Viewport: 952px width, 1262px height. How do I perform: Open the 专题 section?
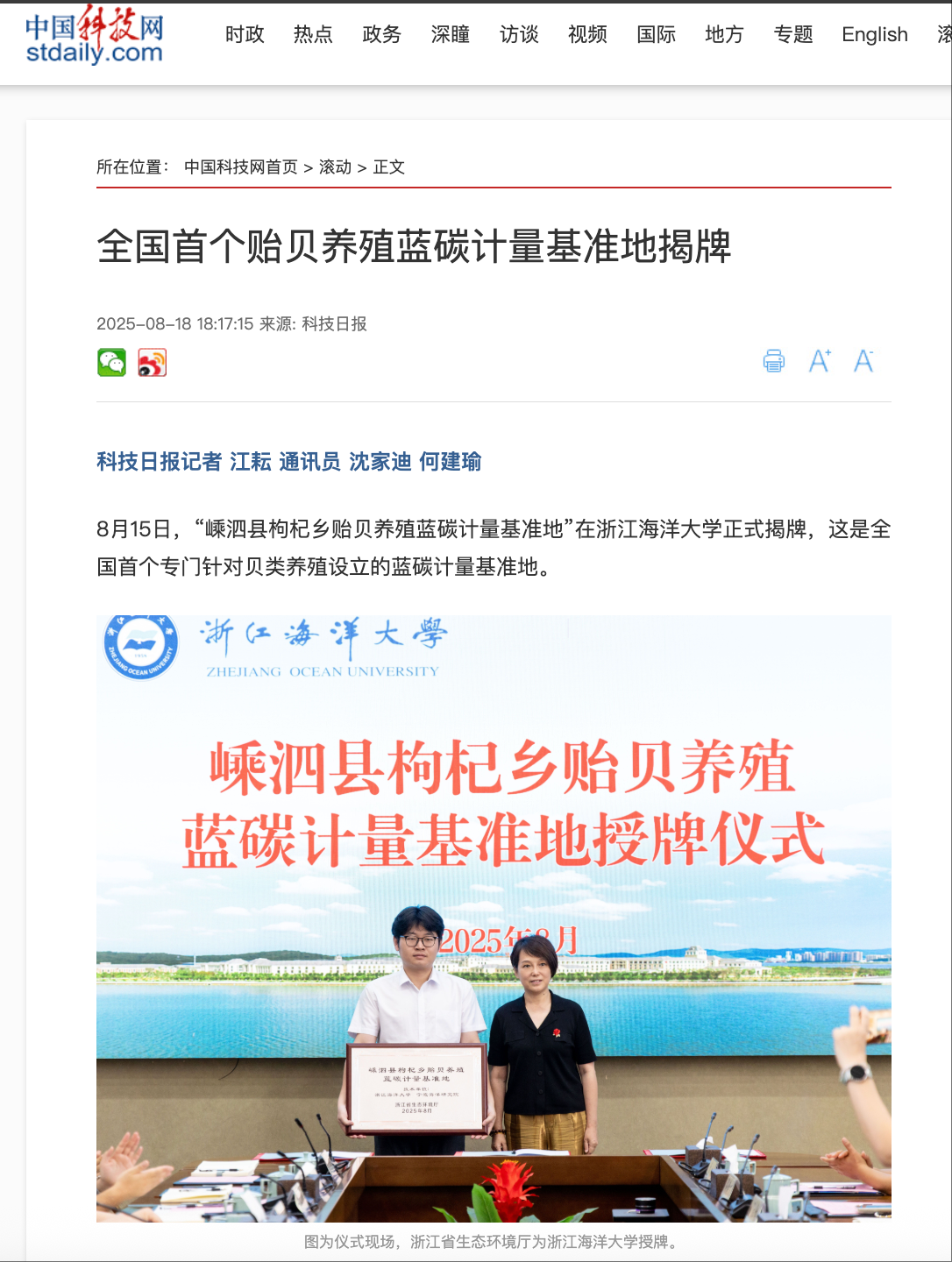(x=793, y=34)
